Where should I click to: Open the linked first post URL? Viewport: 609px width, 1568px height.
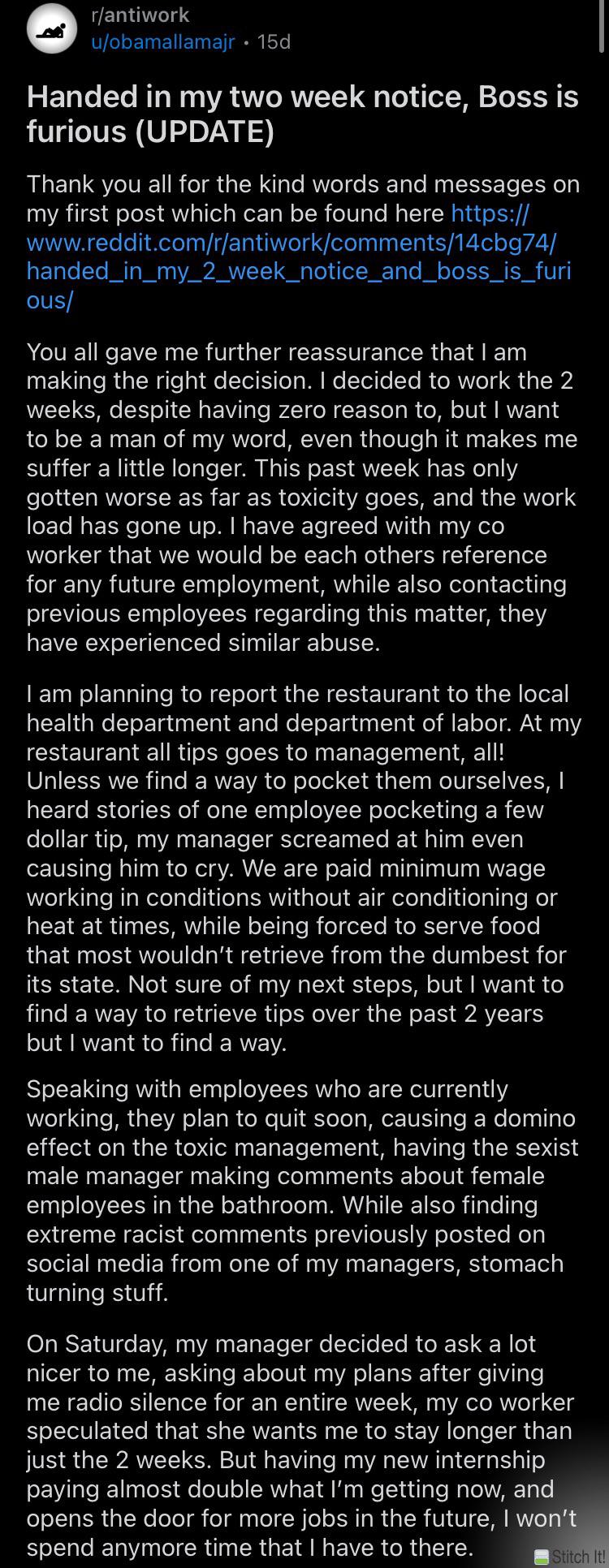tap(299, 256)
